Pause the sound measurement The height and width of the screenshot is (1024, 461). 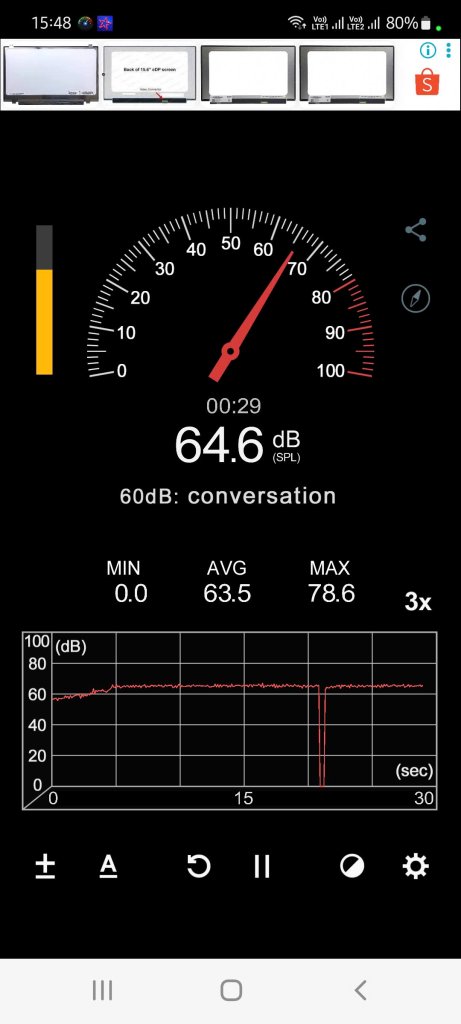[262, 867]
